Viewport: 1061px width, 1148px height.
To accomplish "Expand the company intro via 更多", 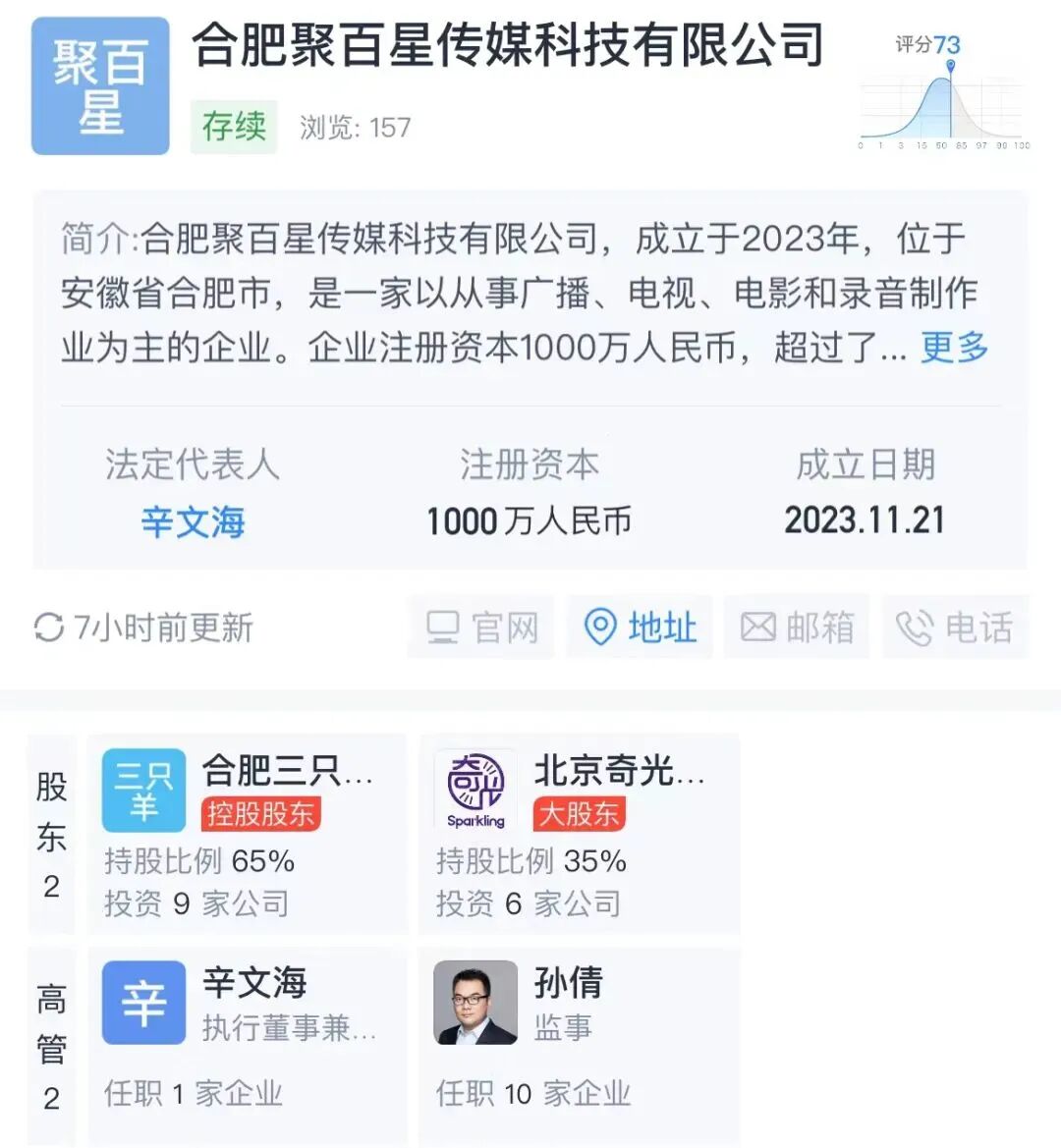I will (x=953, y=348).
